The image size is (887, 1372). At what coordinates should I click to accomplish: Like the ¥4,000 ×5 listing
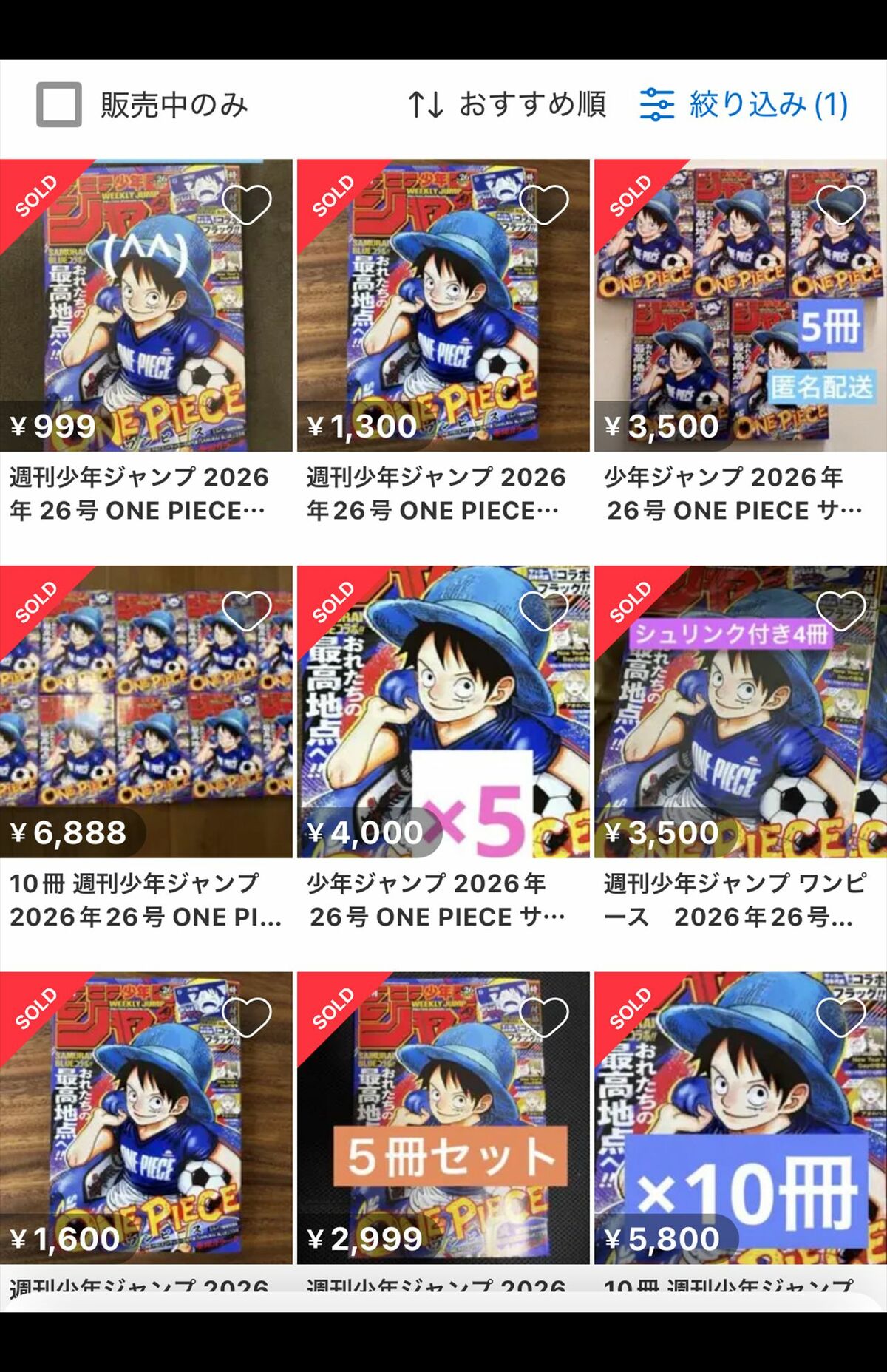(x=544, y=610)
